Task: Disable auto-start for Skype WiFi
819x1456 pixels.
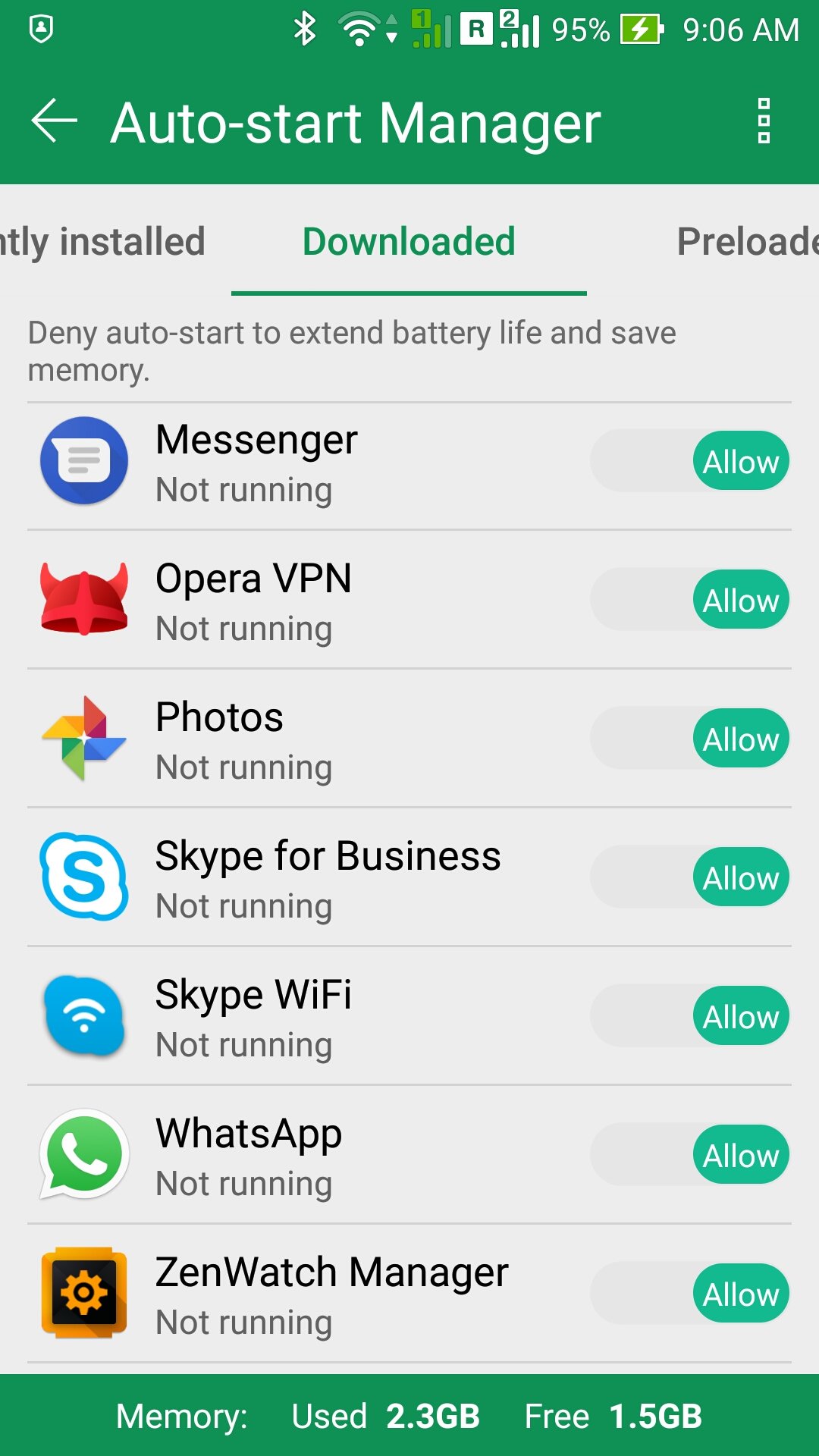Action: pyautogui.click(x=690, y=1016)
